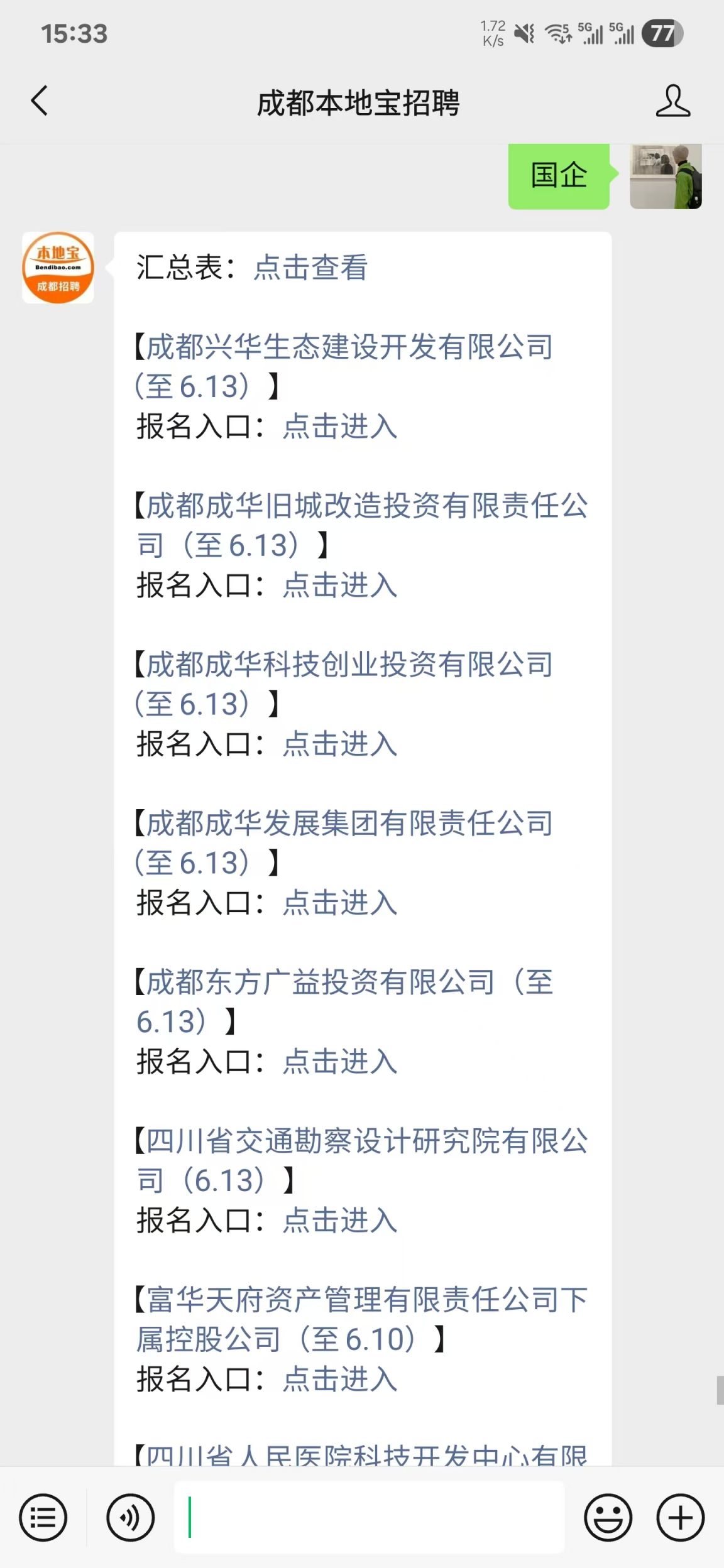The height and width of the screenshot is (1568, 724).
Task: Open 成都成华科技创业投资有限公司 job link
Action: click(343, 684)
